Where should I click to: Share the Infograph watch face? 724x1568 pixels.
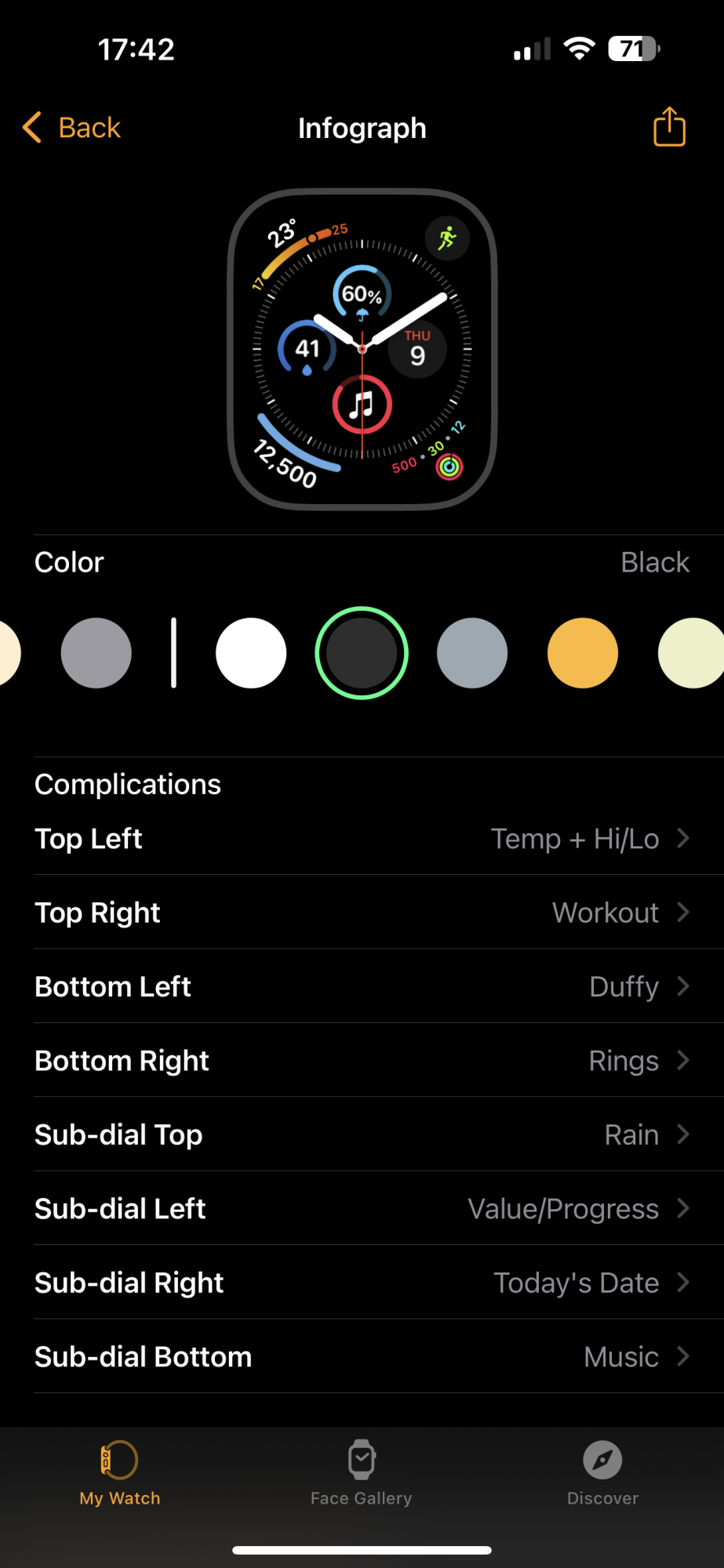[669, 127]
